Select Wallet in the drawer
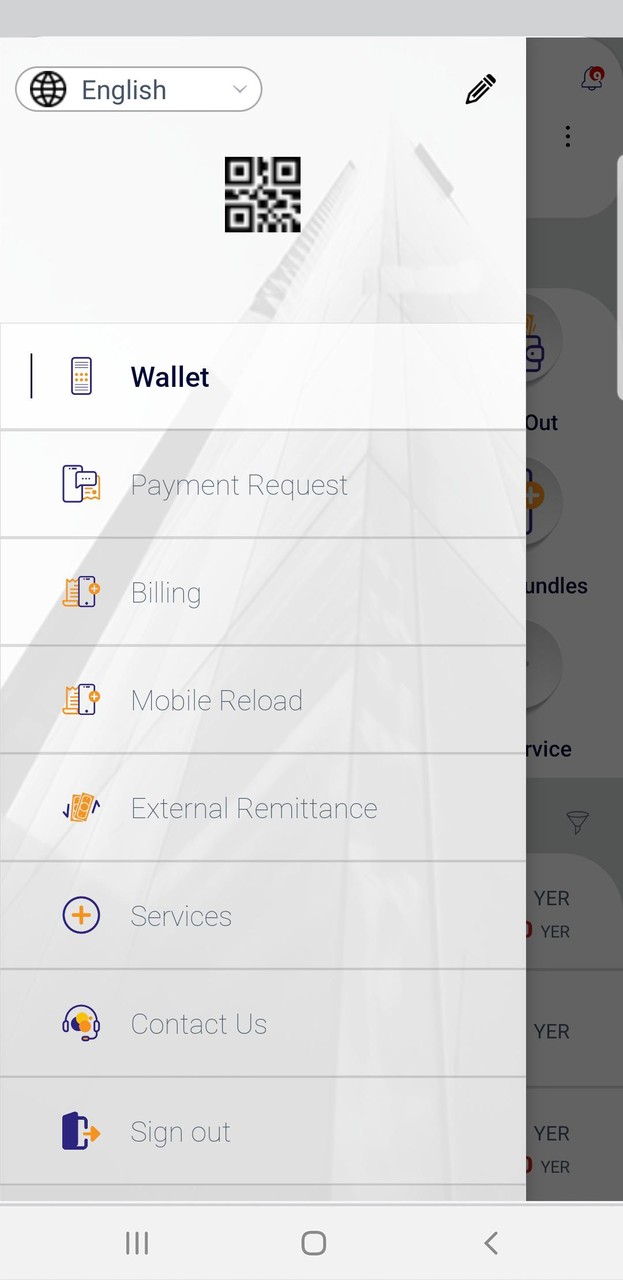The width and height of the screenshot is (623, 1280). 170,377
